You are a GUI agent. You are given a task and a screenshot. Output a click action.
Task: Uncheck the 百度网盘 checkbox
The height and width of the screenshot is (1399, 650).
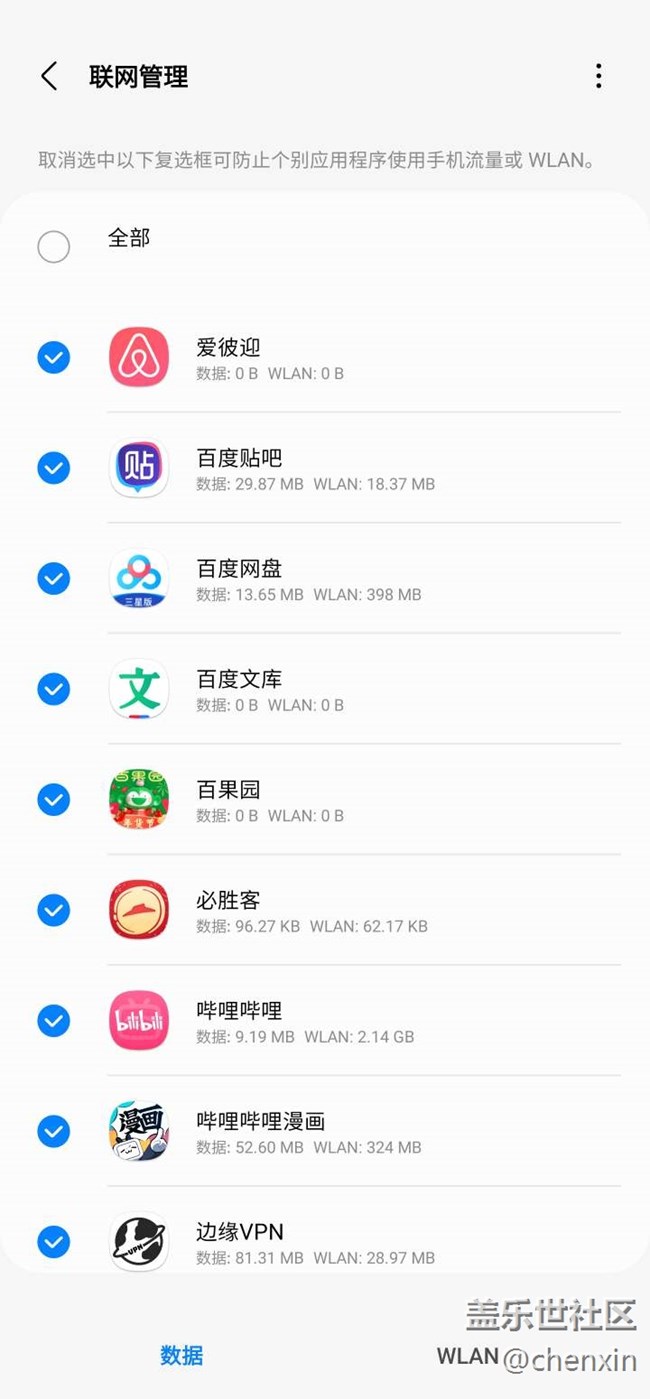[x=54, y=578]
